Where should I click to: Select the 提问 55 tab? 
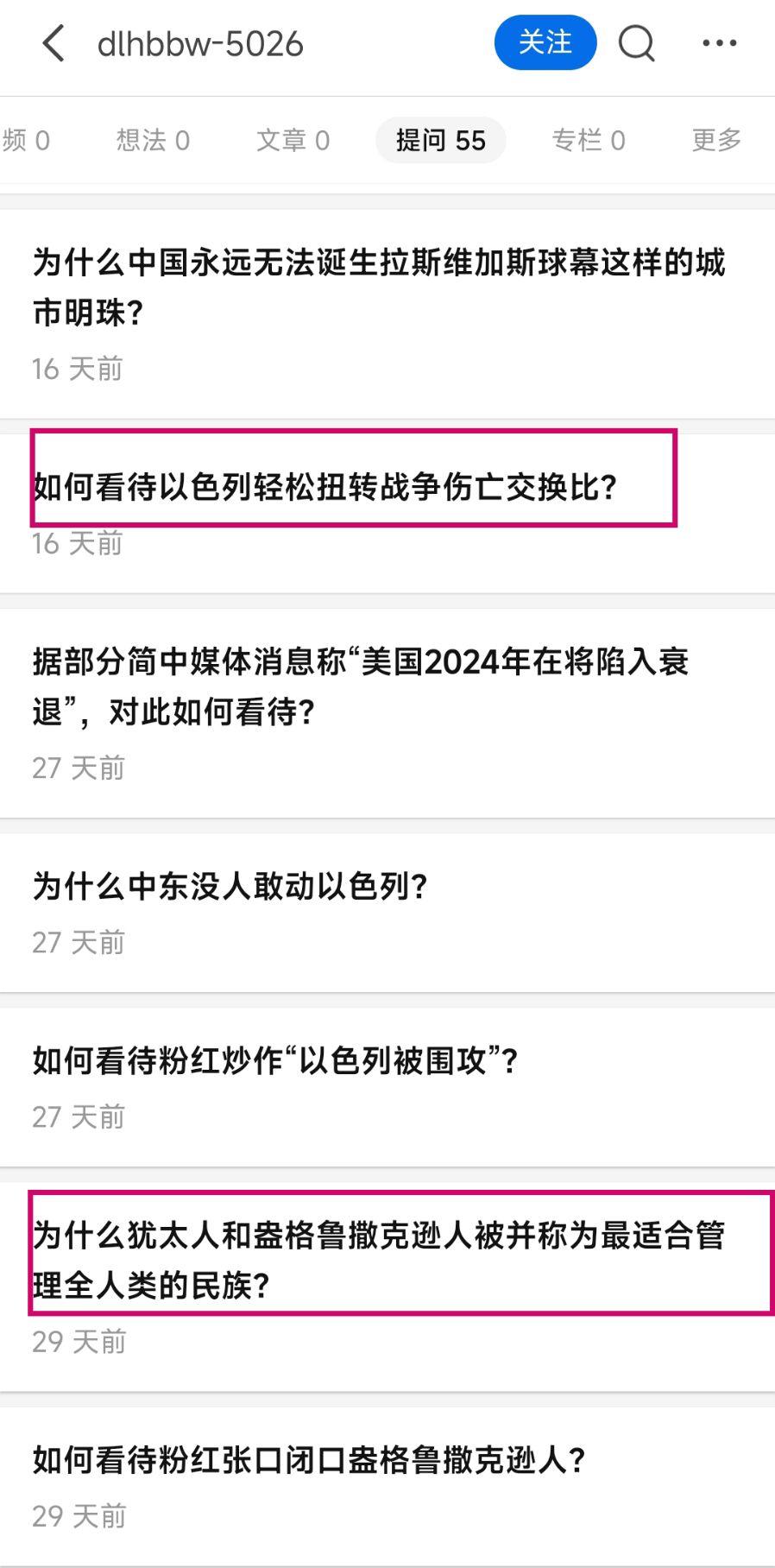pyautogui.click(x=440, y=140)
